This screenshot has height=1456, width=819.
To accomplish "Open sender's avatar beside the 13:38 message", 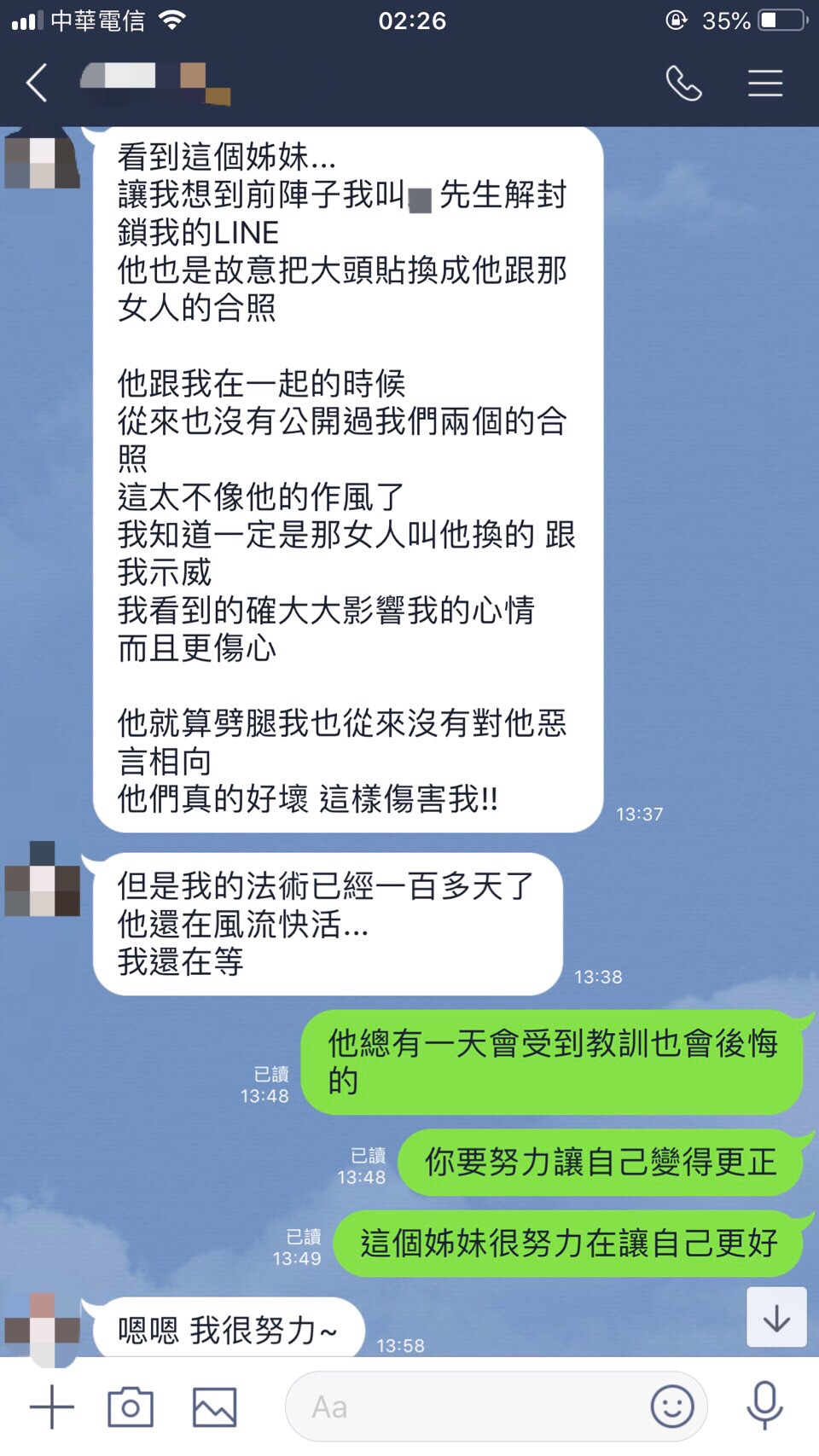I will pos(43,880).
